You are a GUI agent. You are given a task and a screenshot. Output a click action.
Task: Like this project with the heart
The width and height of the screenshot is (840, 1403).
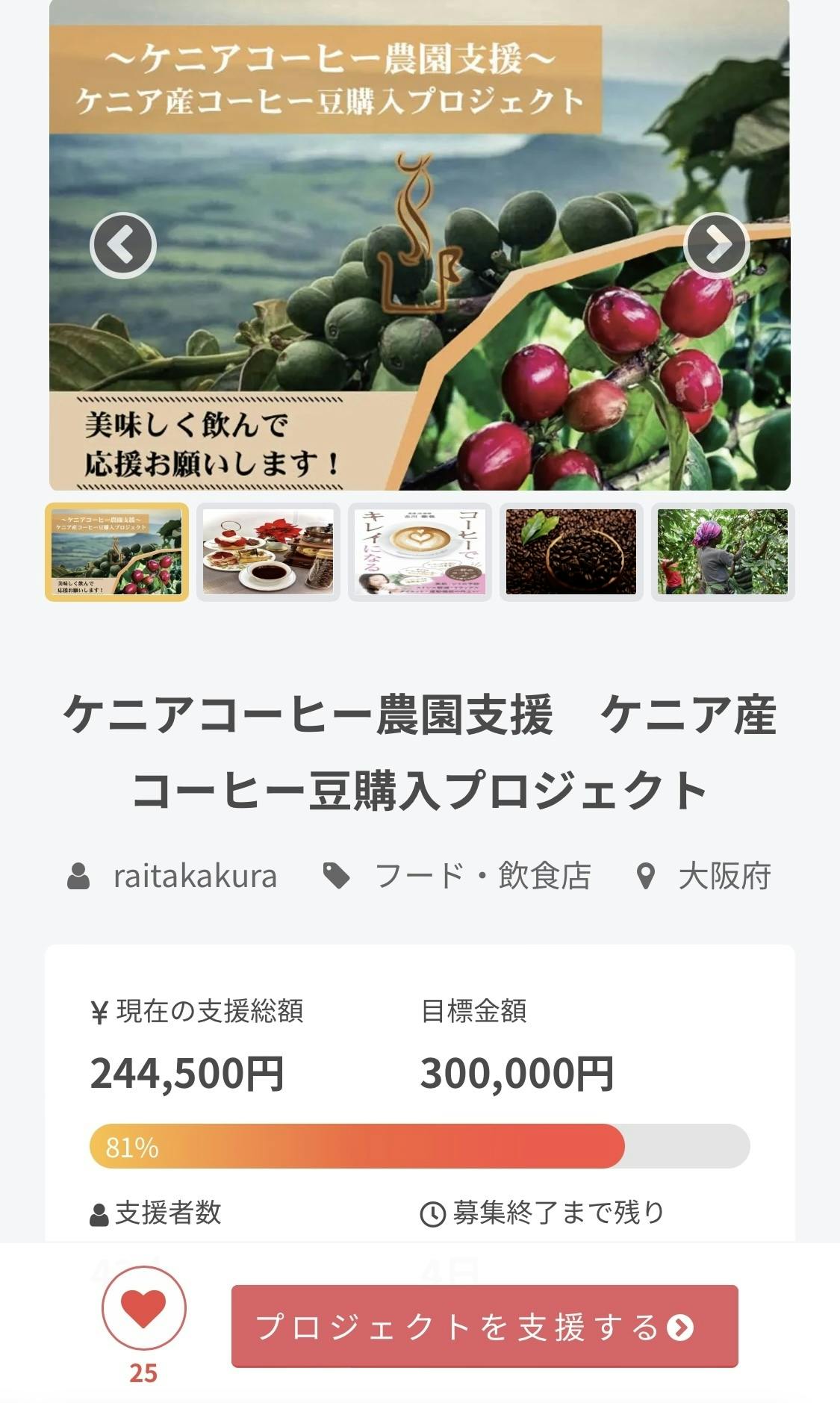143,1310
